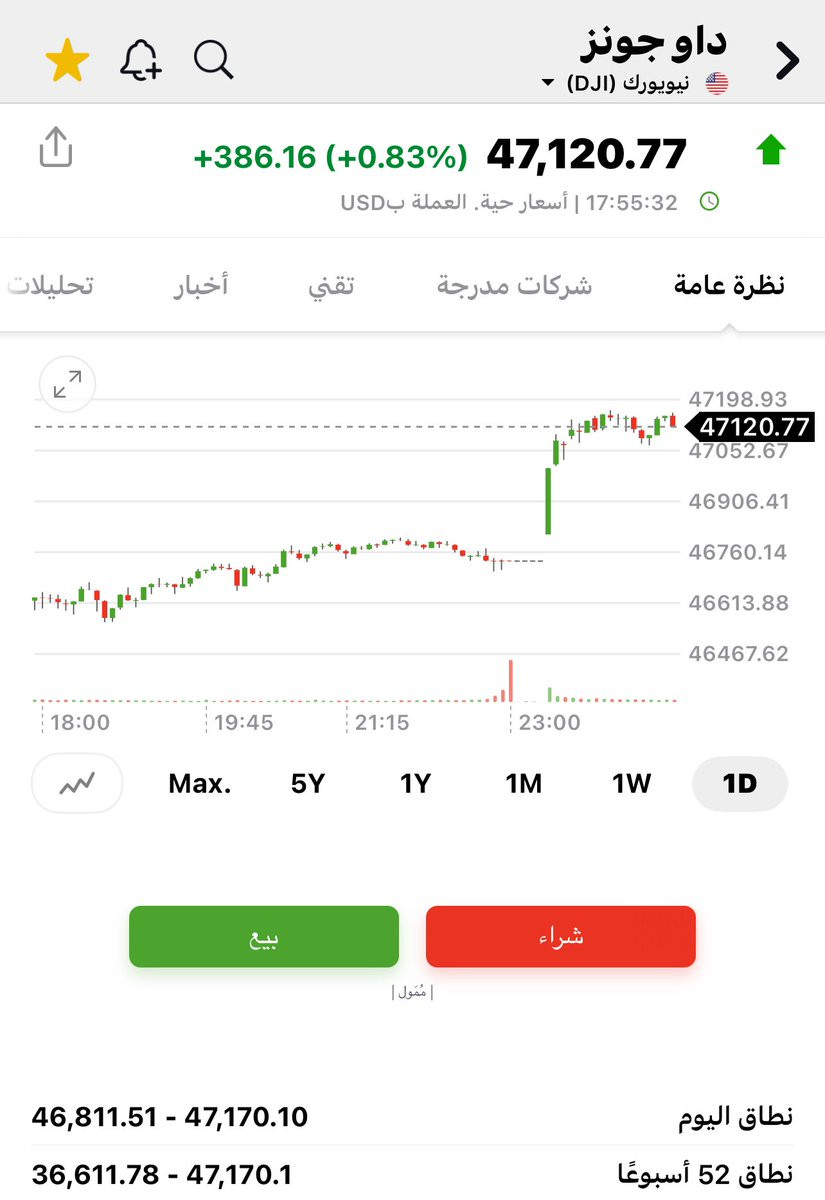Go back with the header arrow
This screenshot has width=825, height=1200.
coord(788,62)
